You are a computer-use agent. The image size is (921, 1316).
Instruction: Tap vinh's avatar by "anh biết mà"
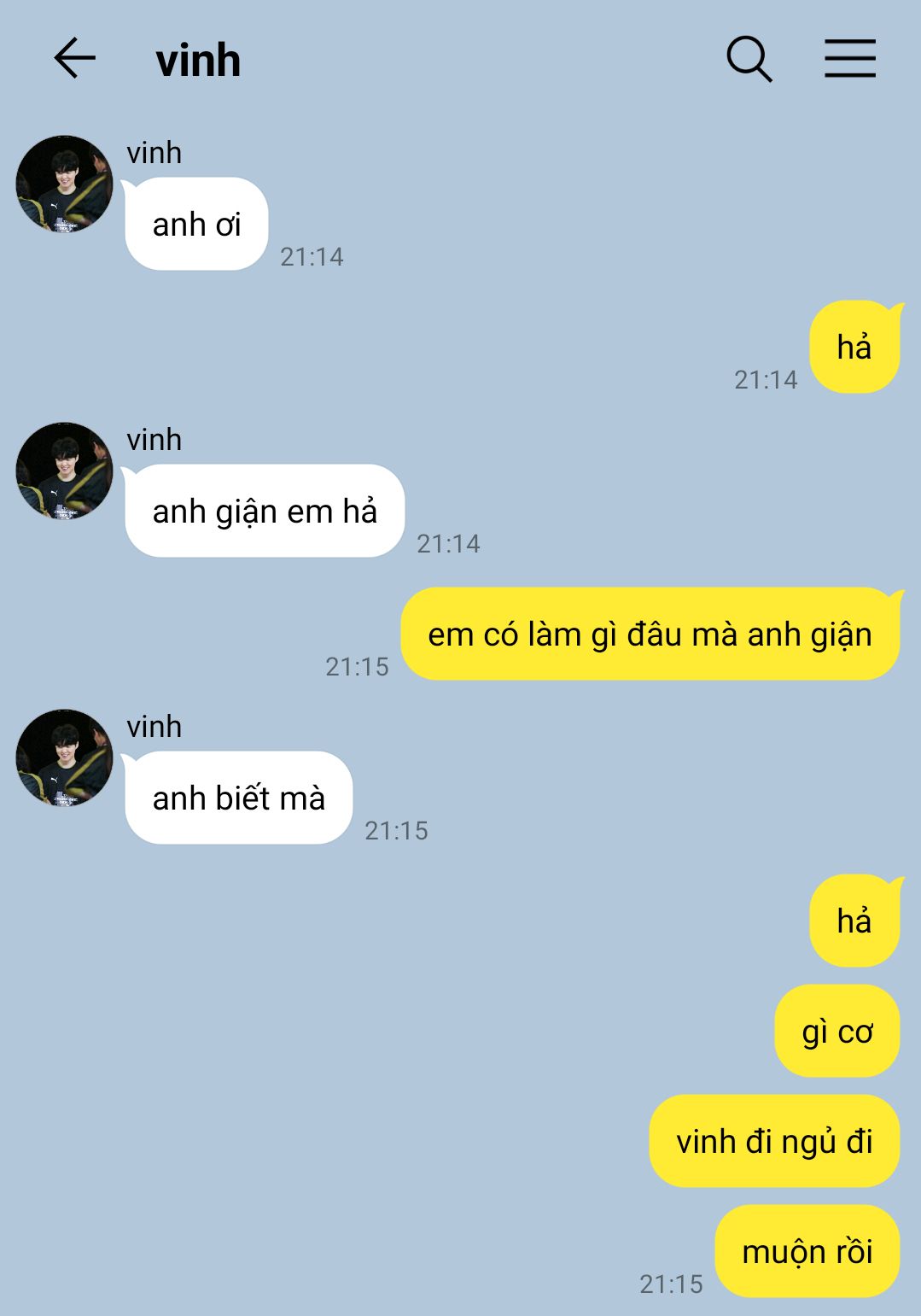[x=65, y=757]
